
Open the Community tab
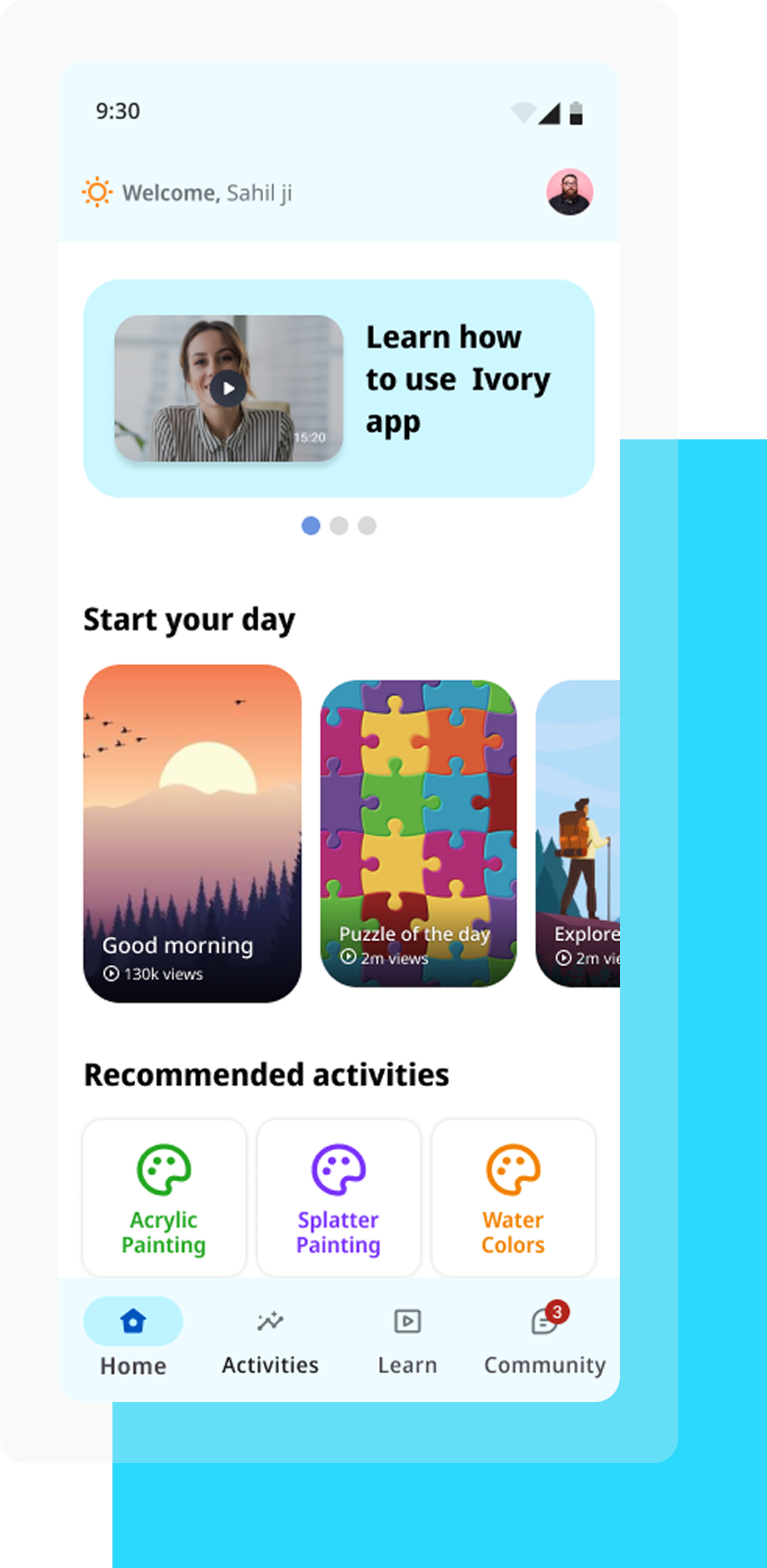[x=545, y=1337]
